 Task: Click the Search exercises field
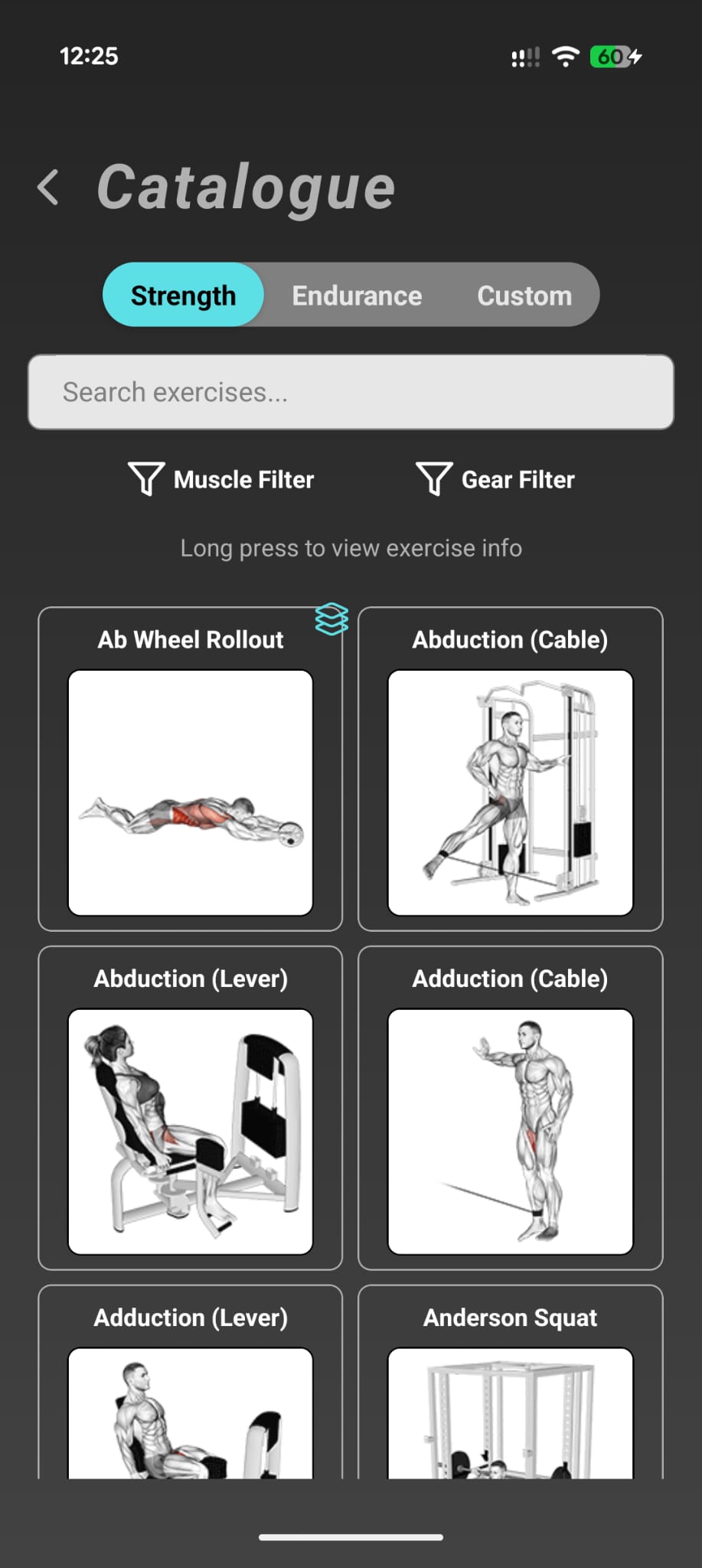tap(351, 392)
